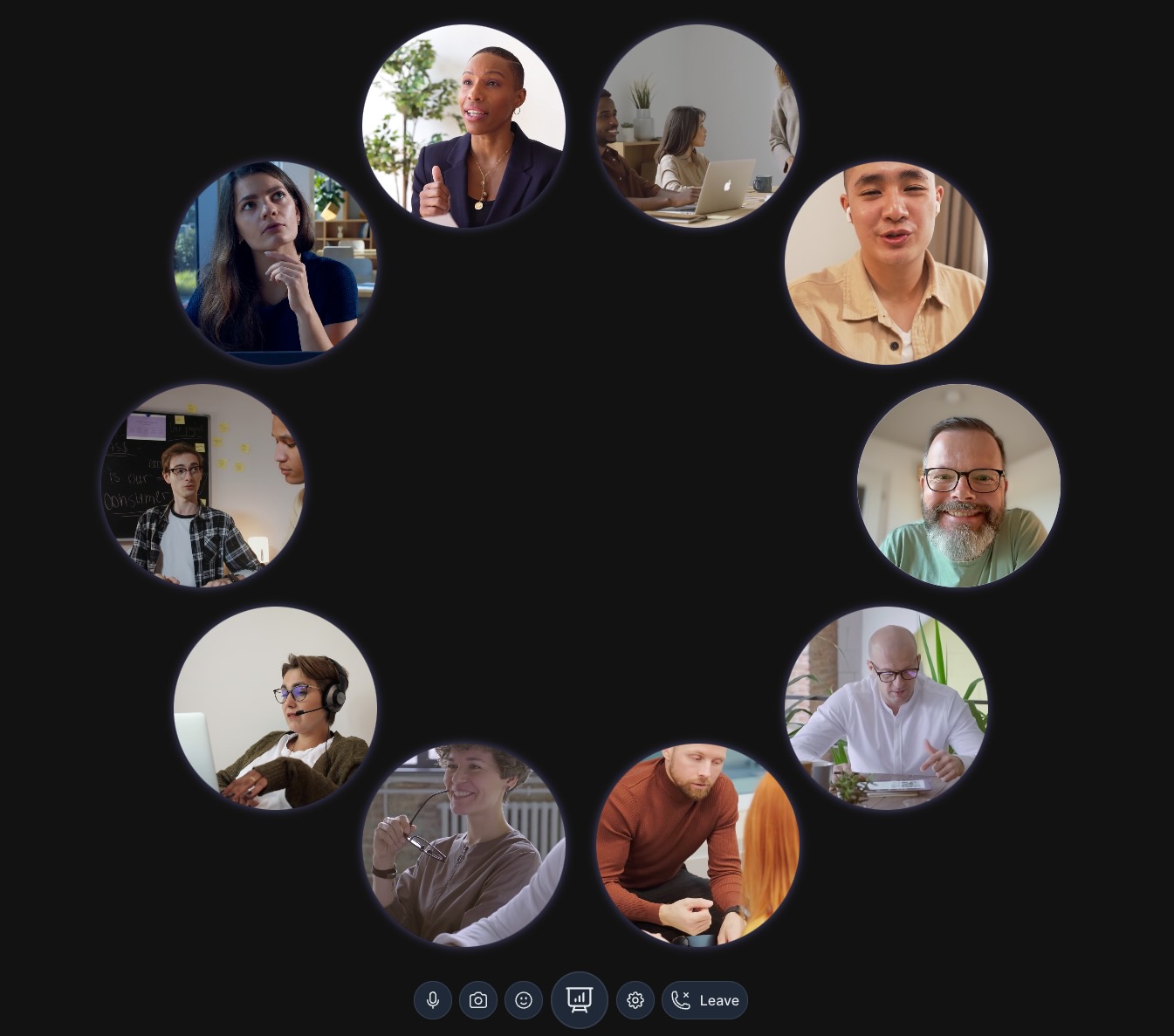This screenshot has width=1174, height=1036.
Task: Open the bearded man in green tile
Action: pyautogui.click(x=958, y=485)
